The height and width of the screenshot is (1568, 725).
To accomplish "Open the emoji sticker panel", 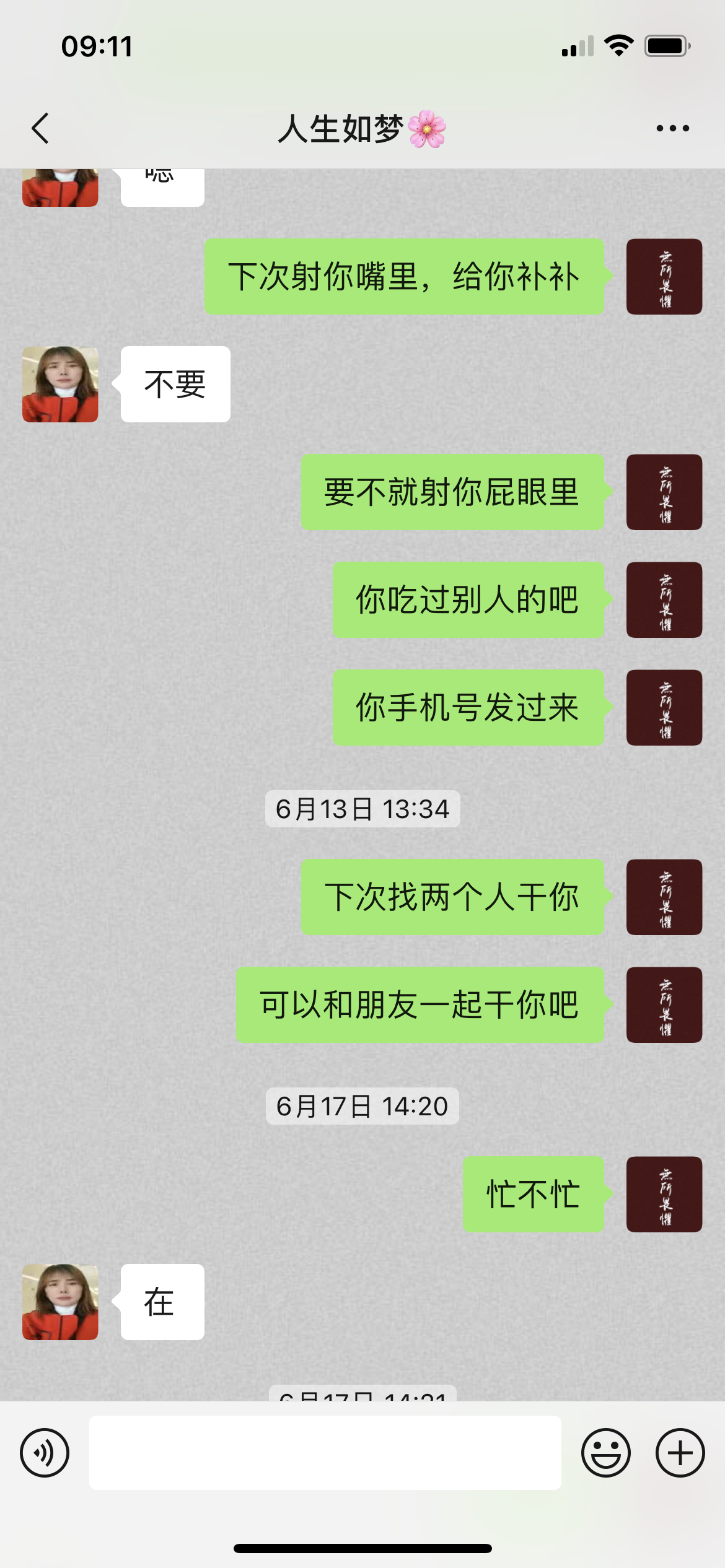I will tap(605, 1452).
